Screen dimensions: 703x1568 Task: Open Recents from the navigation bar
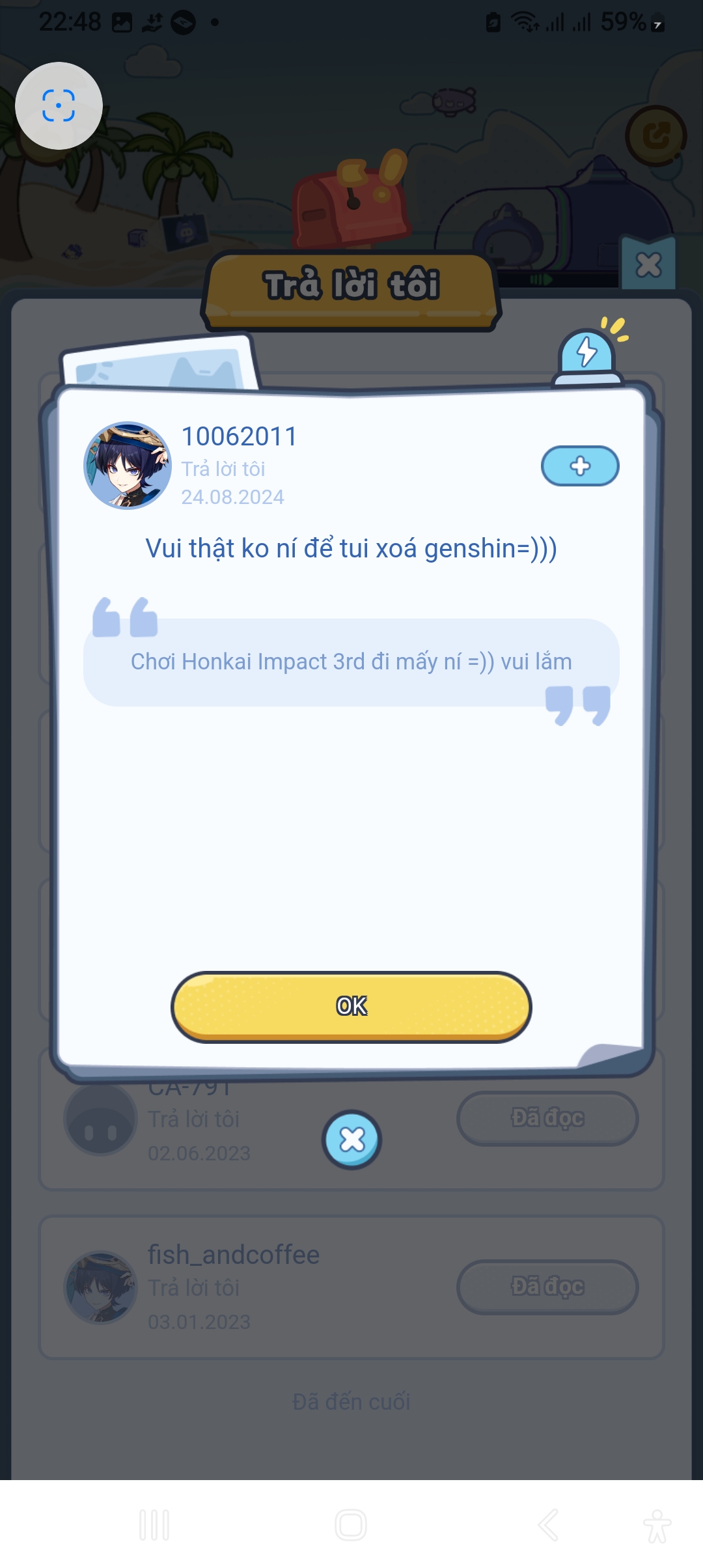tap(154, 1524)
